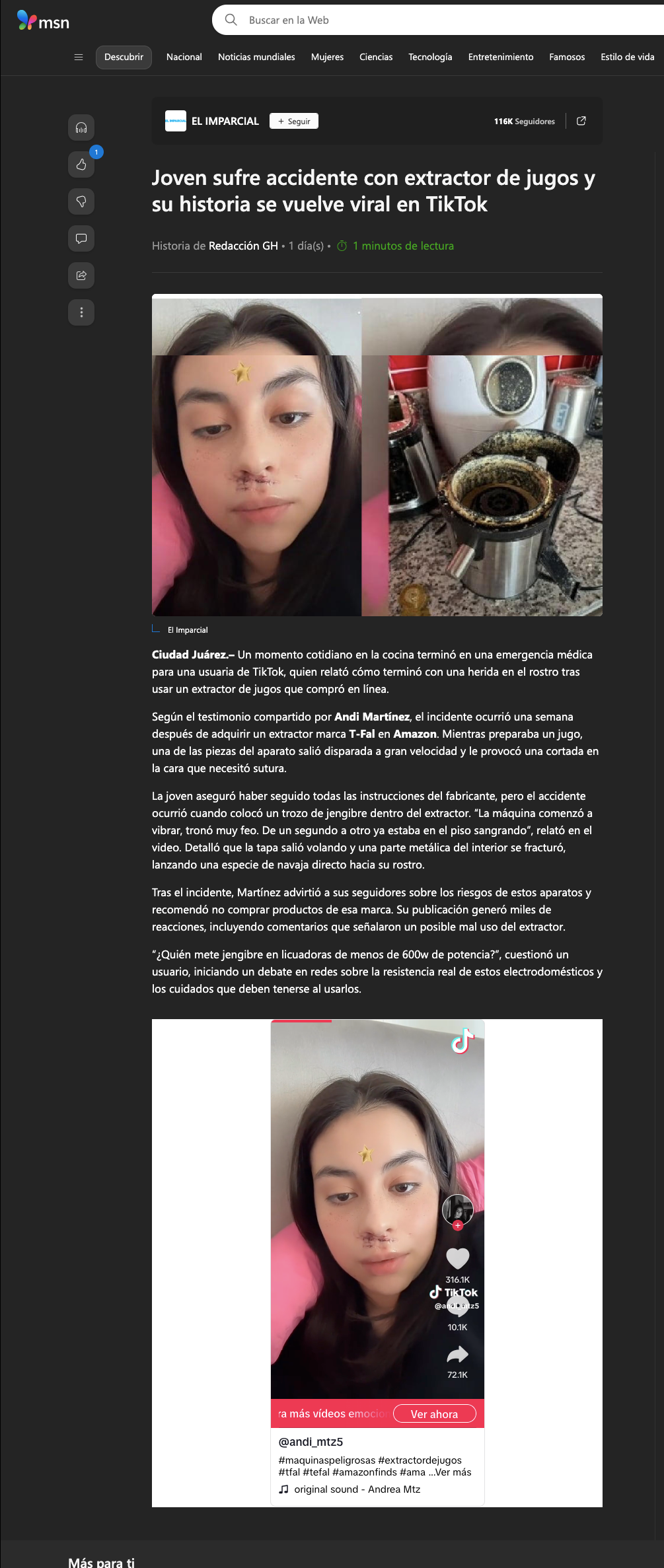
Task: Share this article
Action: (81, 275)
